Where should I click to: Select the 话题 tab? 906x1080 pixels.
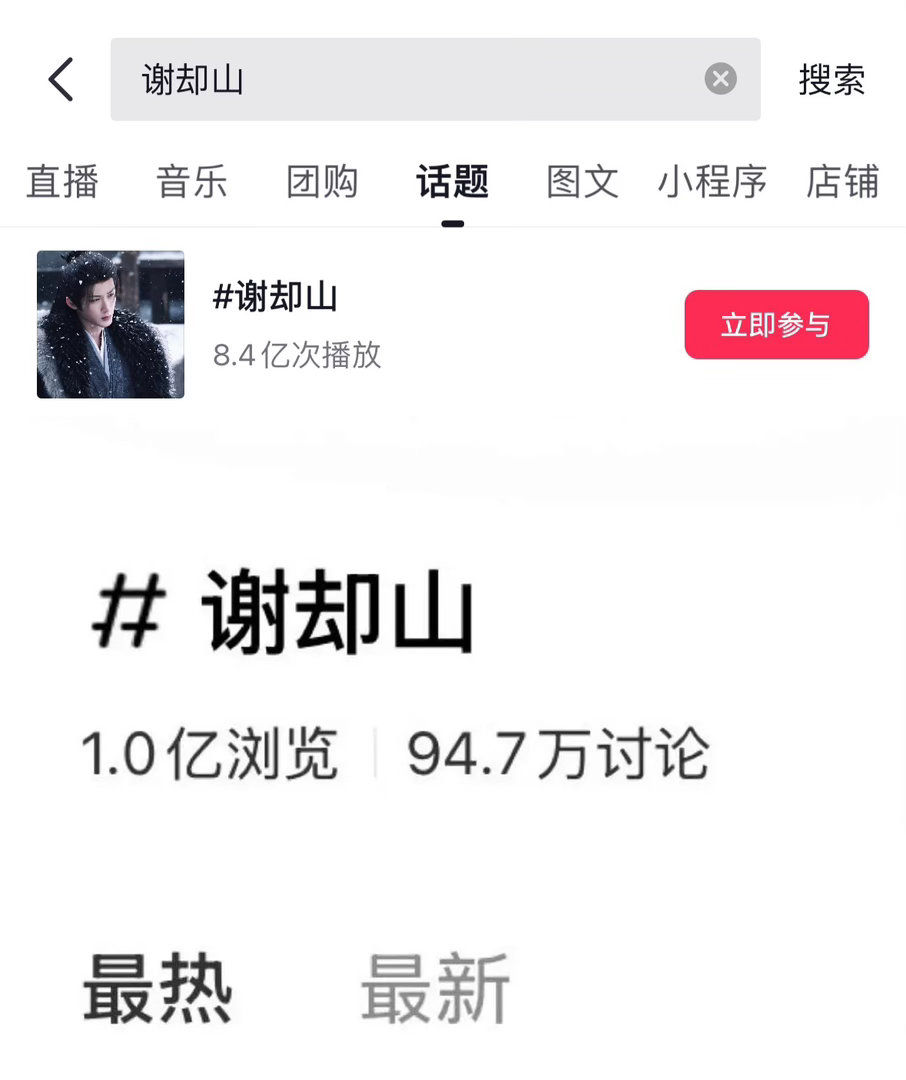452,183
